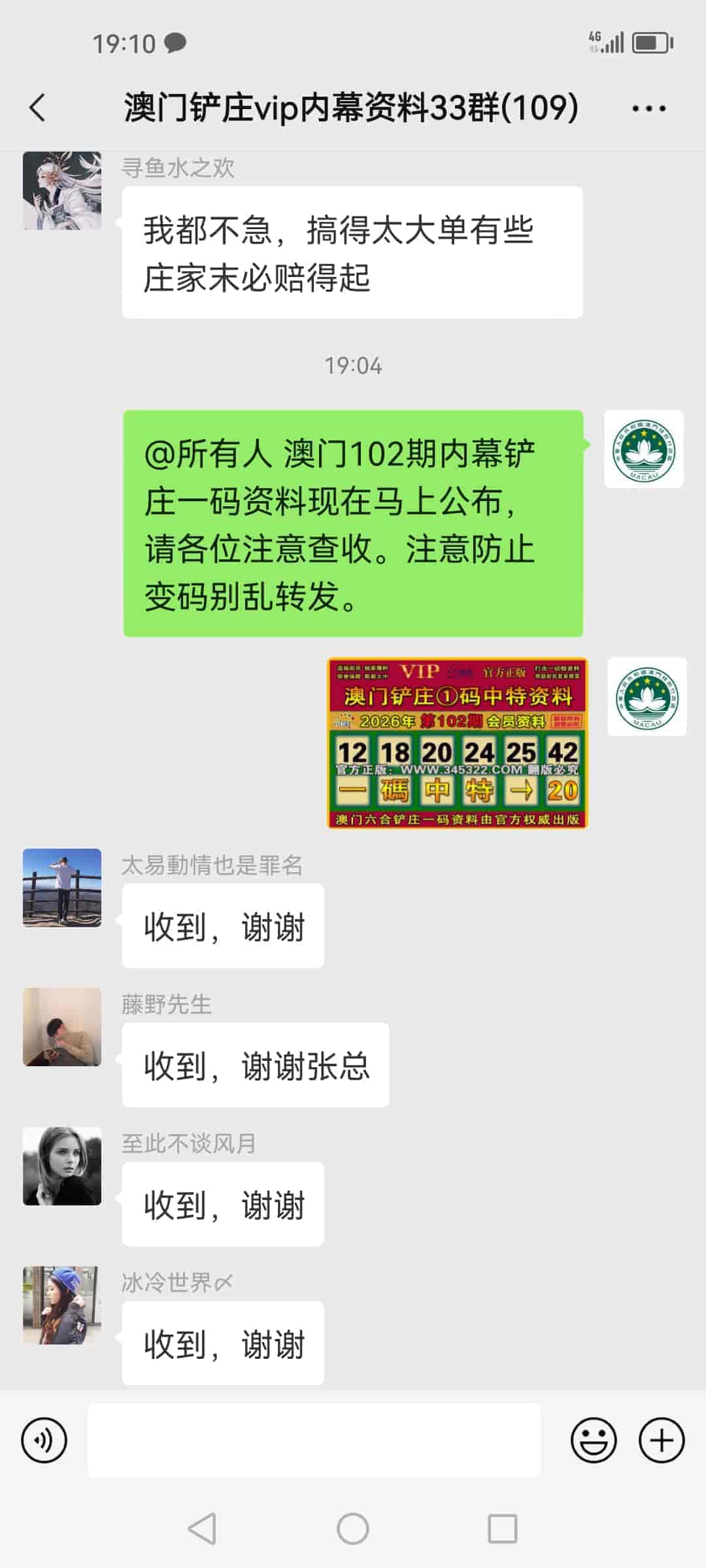
Task: Tap 冰冷世界〆's profile picture
Action: (61, 1305)
